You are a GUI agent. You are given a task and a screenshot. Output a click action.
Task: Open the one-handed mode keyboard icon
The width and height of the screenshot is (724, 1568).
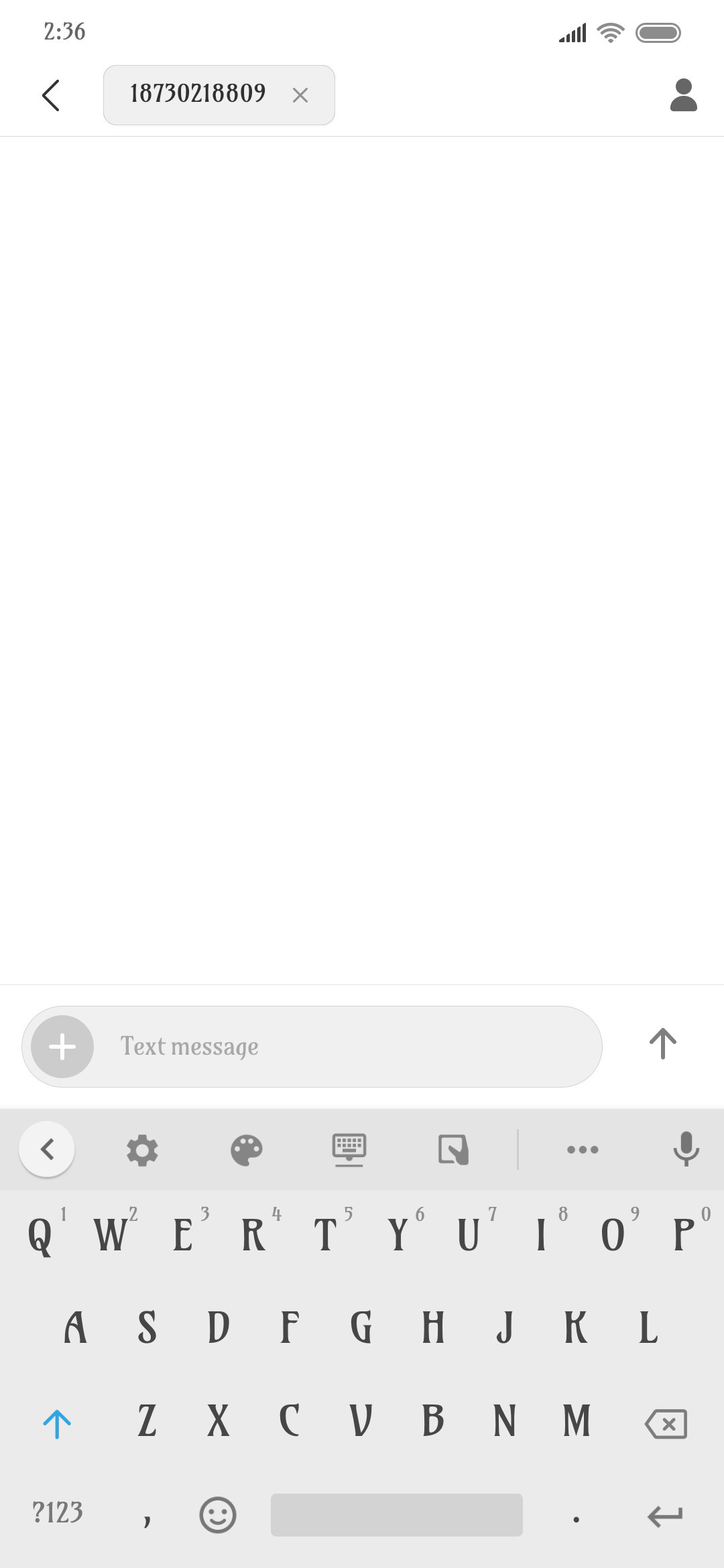[x=453, y=1150]
